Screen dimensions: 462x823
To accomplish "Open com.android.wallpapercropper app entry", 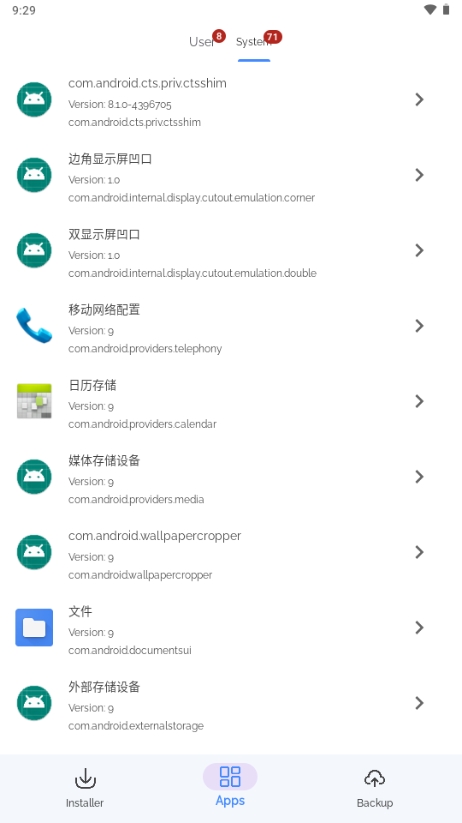I will [231, 553].
